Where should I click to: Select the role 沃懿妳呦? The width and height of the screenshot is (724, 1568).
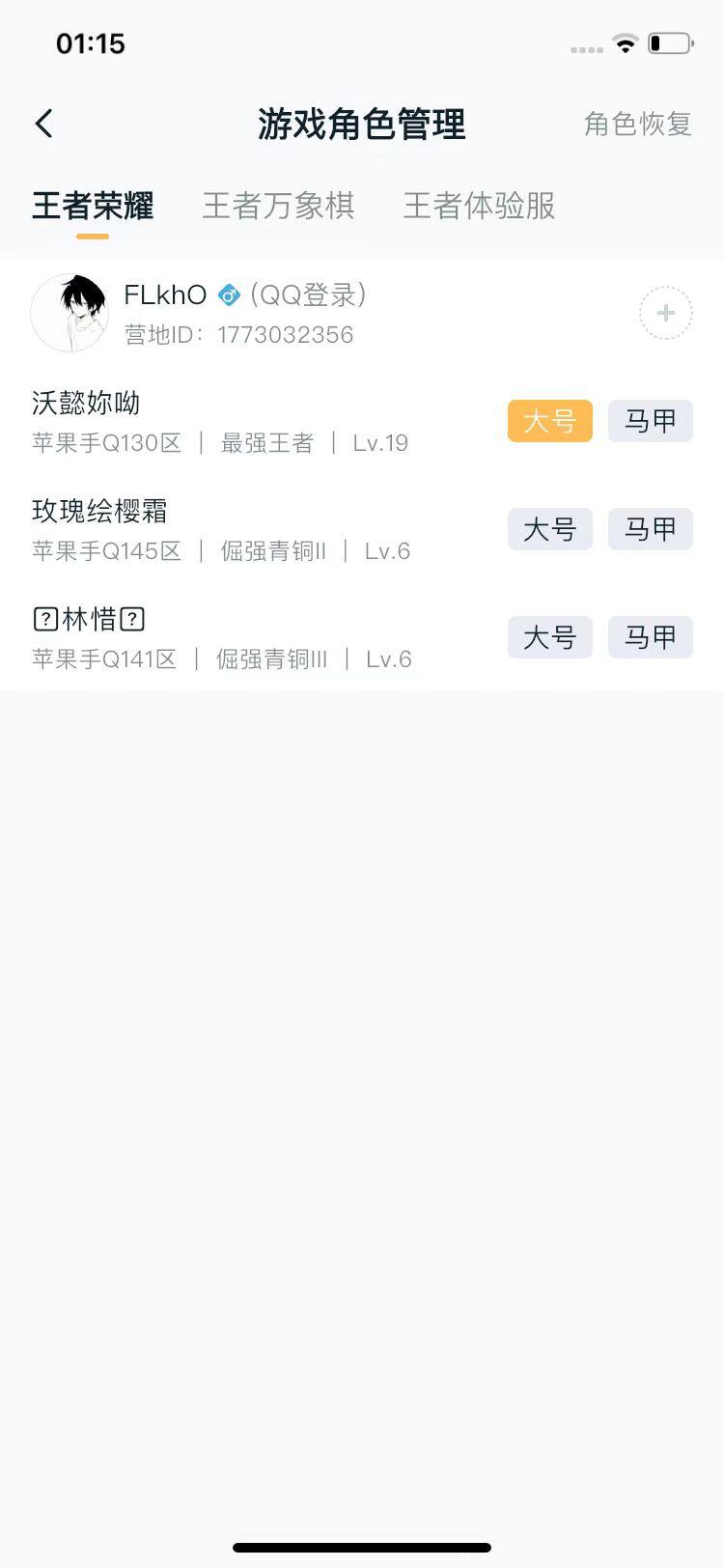pyautogui.click(x=85, y=404)
